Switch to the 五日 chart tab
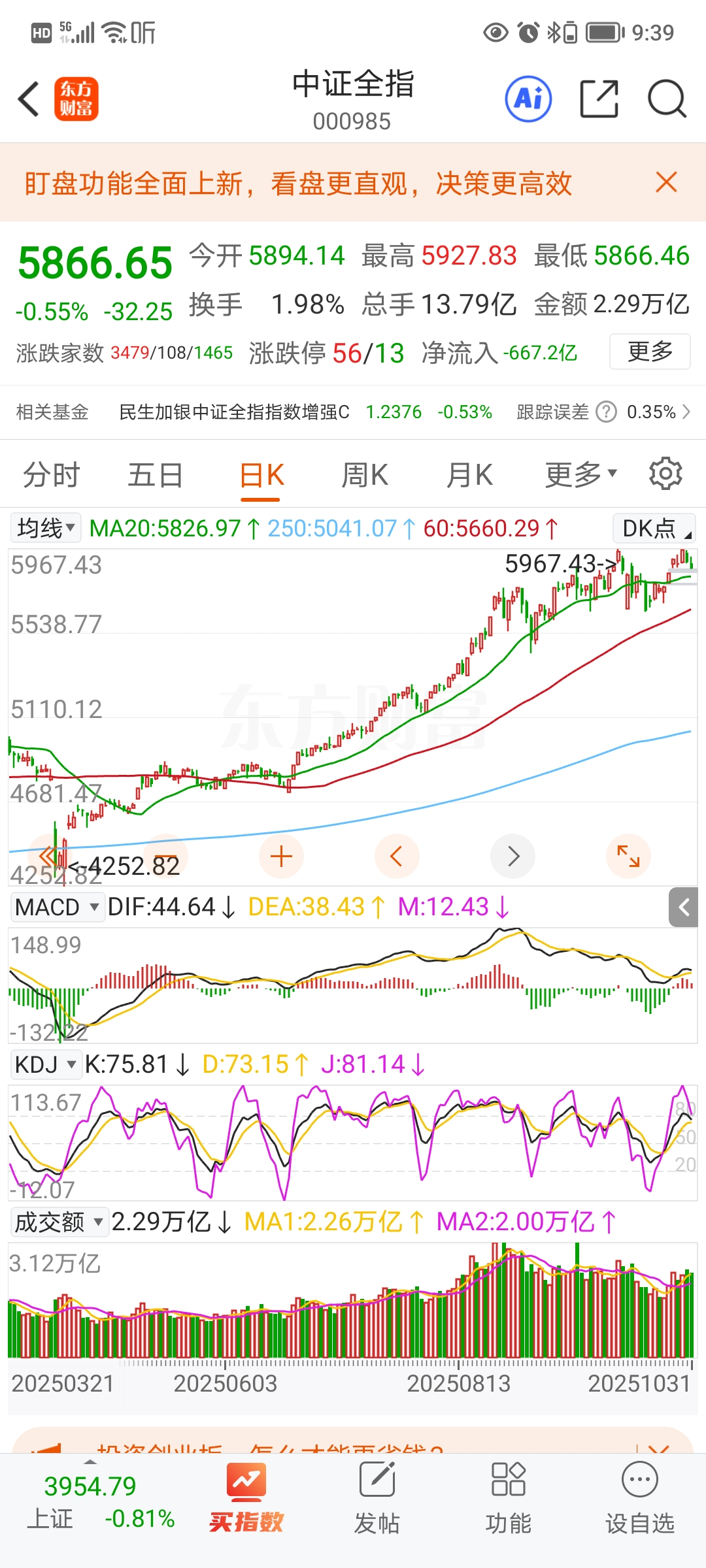This screenshot has width=706, height=1568. (x=155, y=475)
